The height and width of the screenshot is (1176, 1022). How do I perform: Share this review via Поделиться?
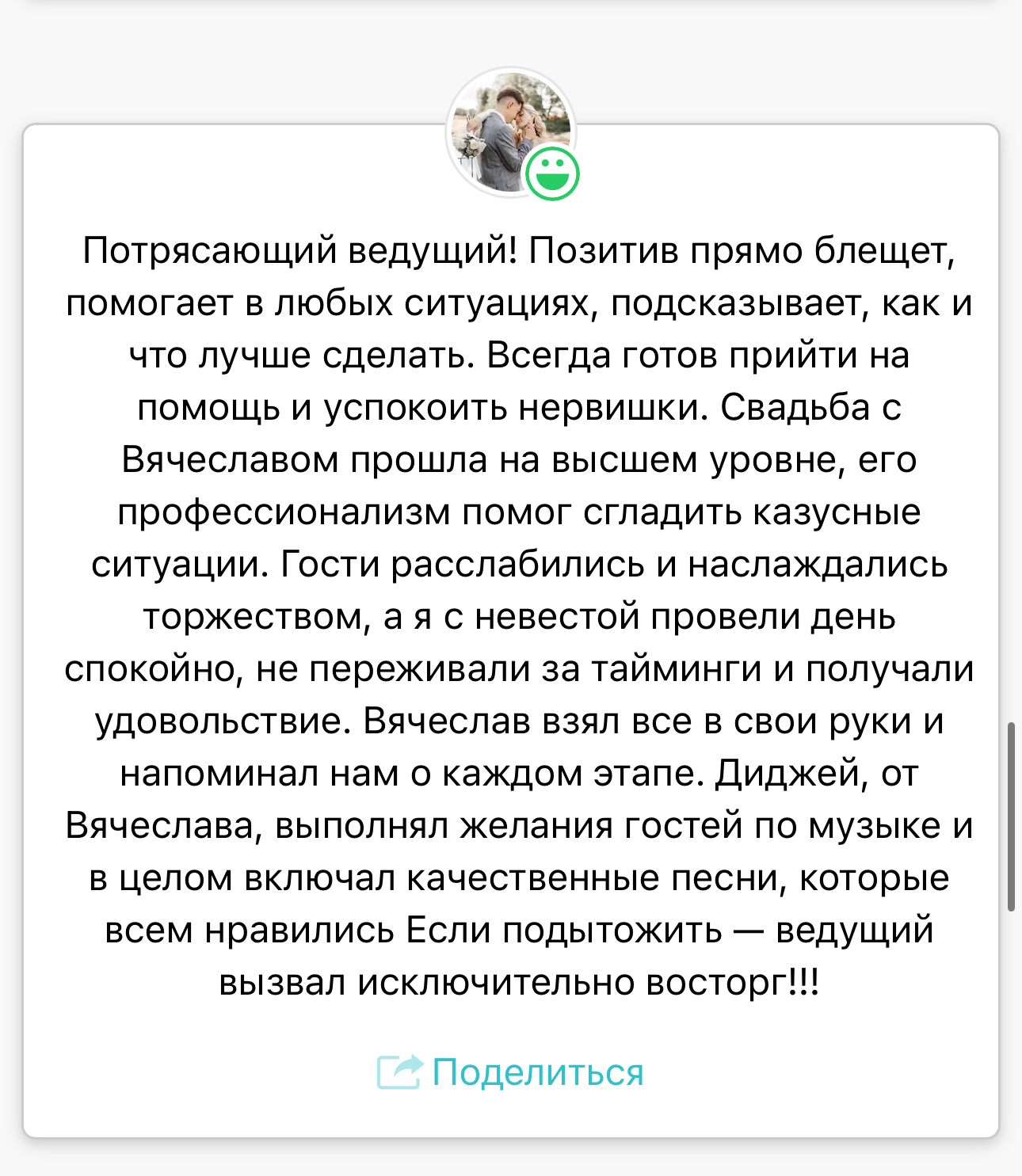[x=511, y=1073]
